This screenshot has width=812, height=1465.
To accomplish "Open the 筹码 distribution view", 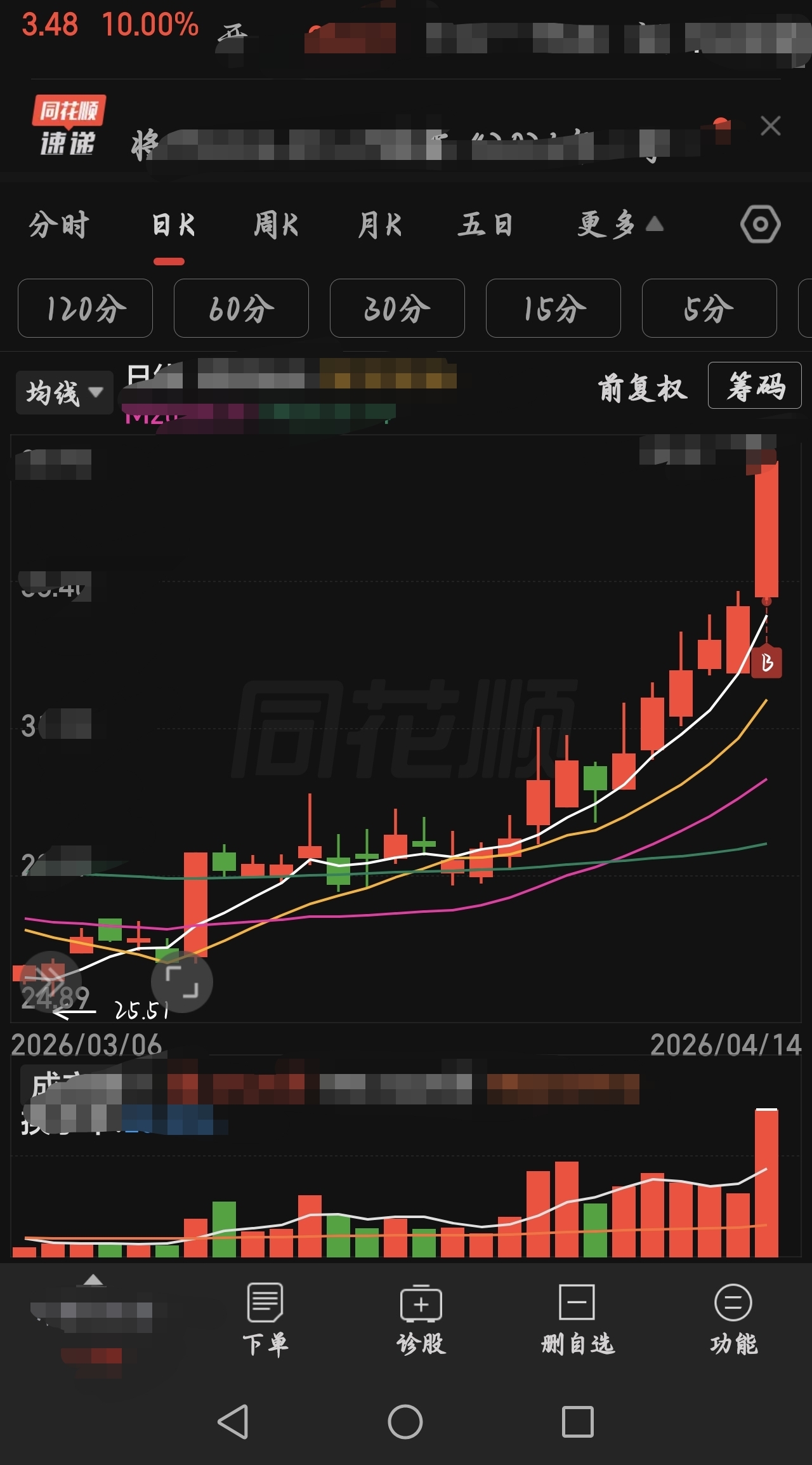I will click(755, 385).
